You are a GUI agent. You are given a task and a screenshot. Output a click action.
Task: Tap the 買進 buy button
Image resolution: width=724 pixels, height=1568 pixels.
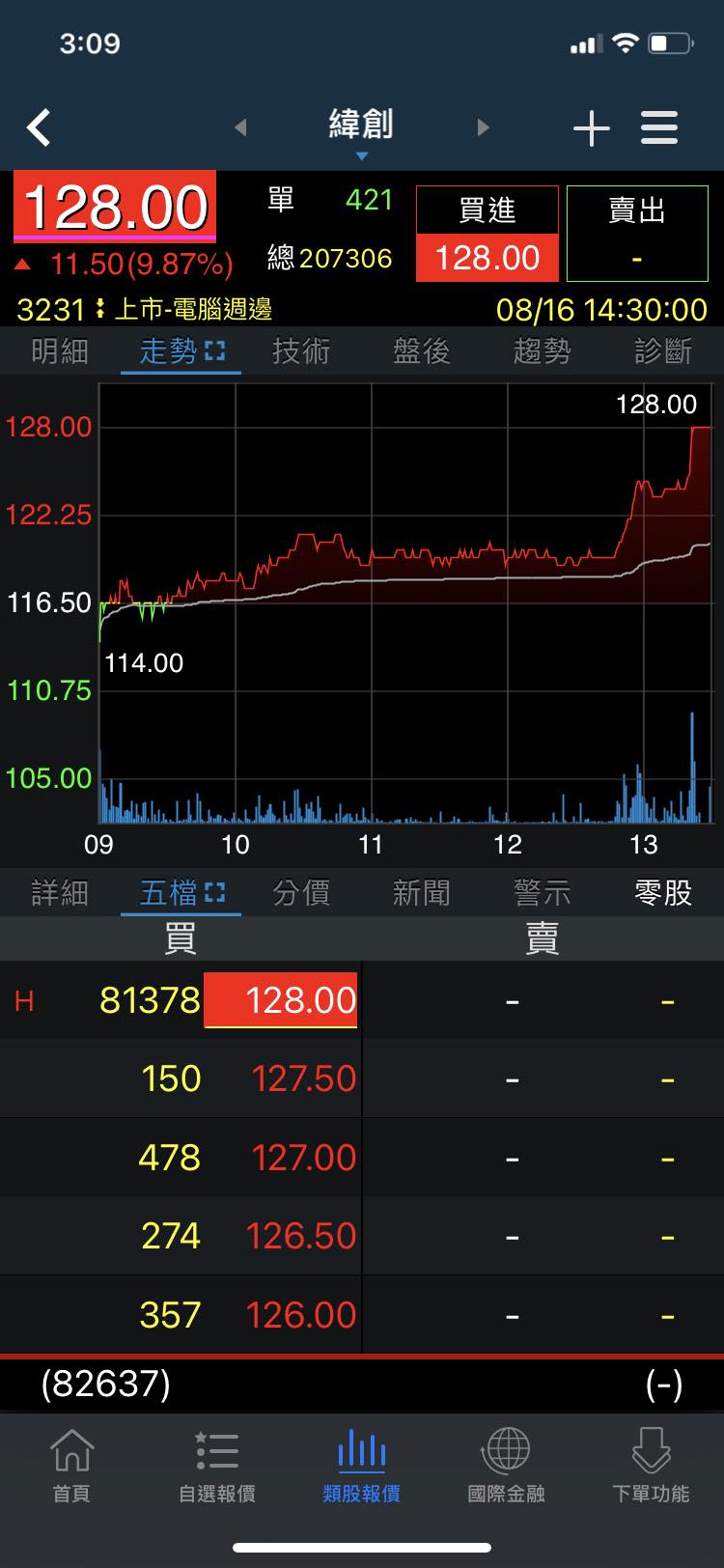(x=487, y=234)
